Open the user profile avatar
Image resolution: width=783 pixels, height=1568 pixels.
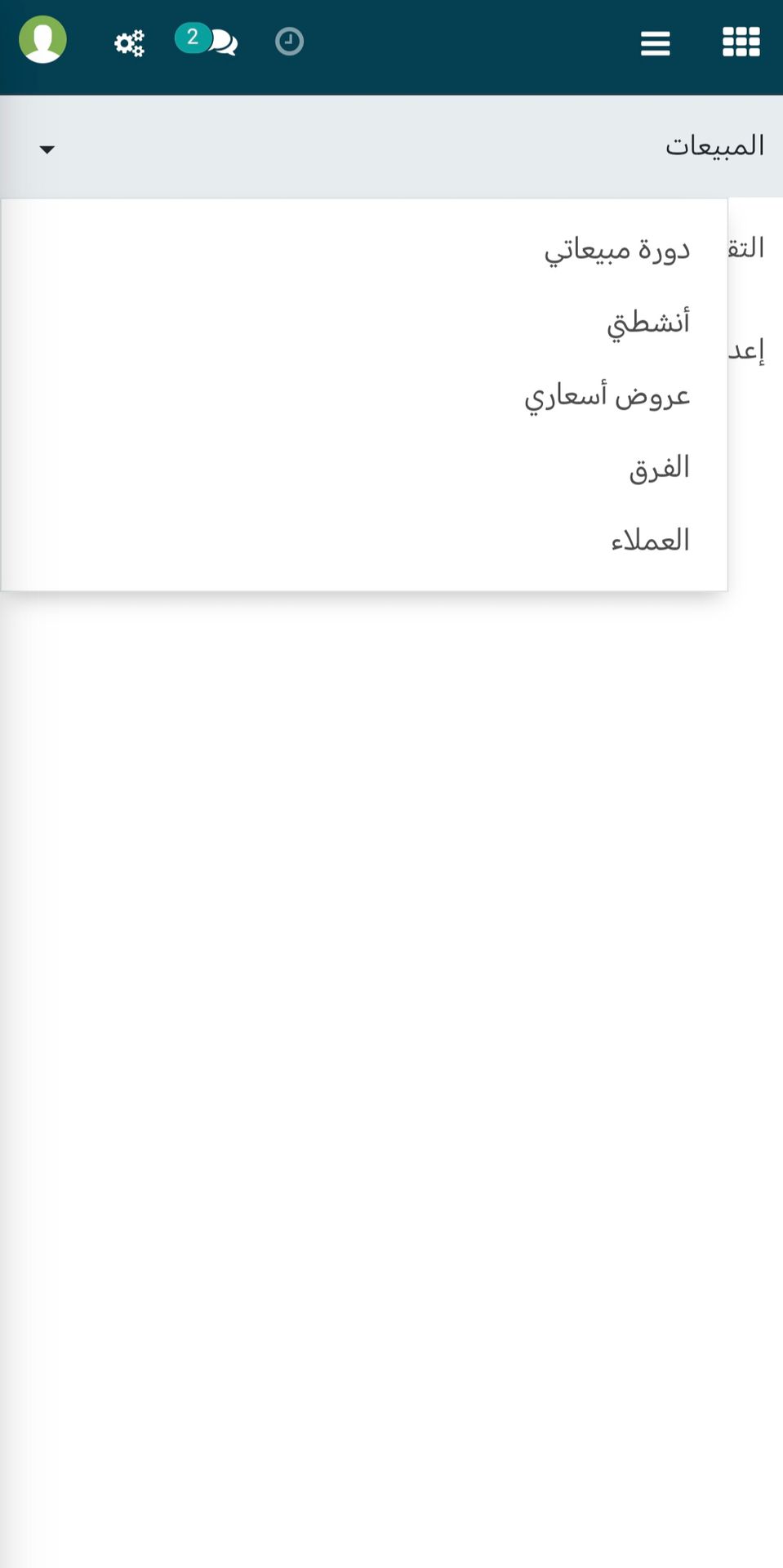pyautogui.click(x=42, y=40)
